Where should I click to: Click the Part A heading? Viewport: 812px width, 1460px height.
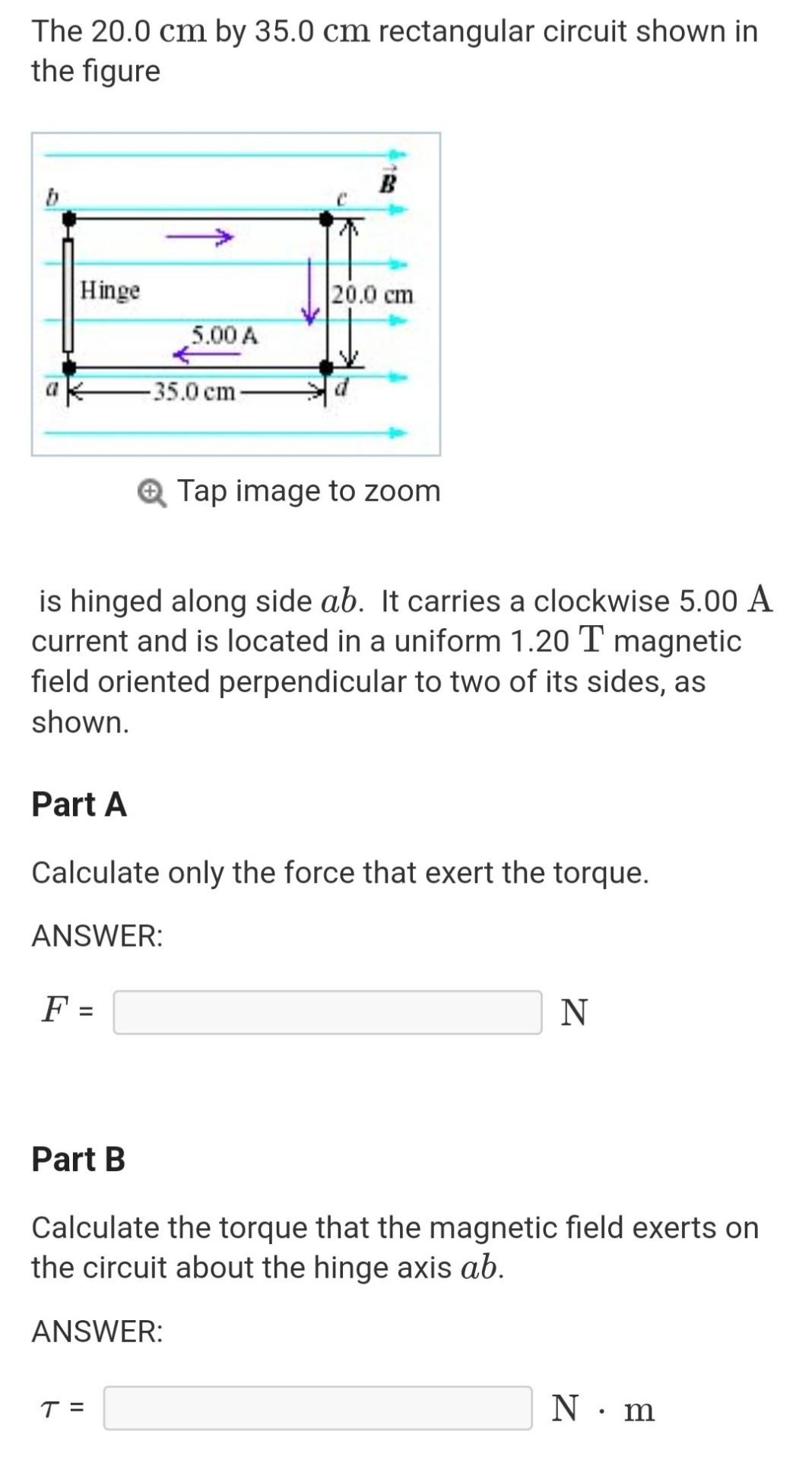80,805
